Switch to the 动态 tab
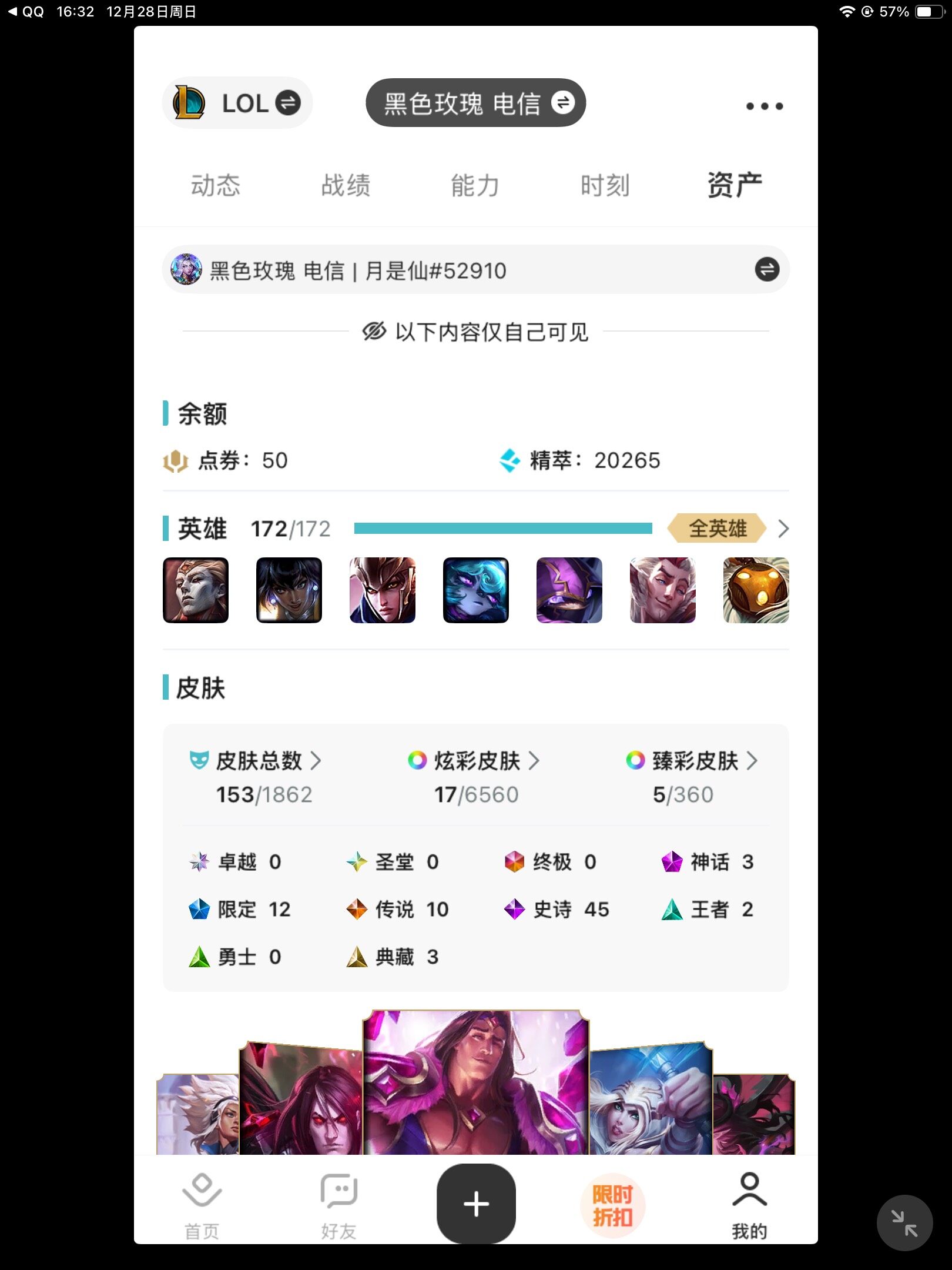952x1270 pixels. 216,185
